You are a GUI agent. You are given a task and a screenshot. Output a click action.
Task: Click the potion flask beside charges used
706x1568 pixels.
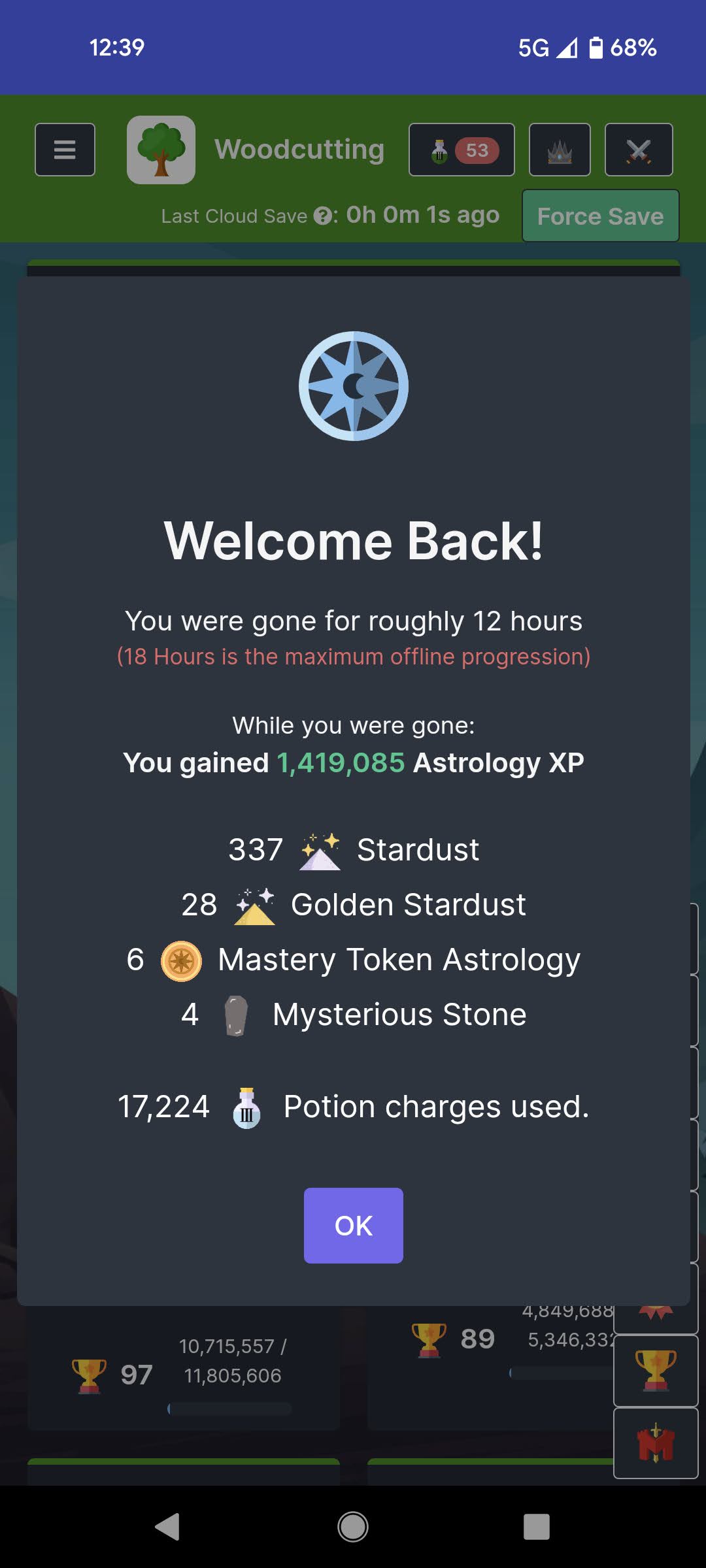(x=246, y=1105)
